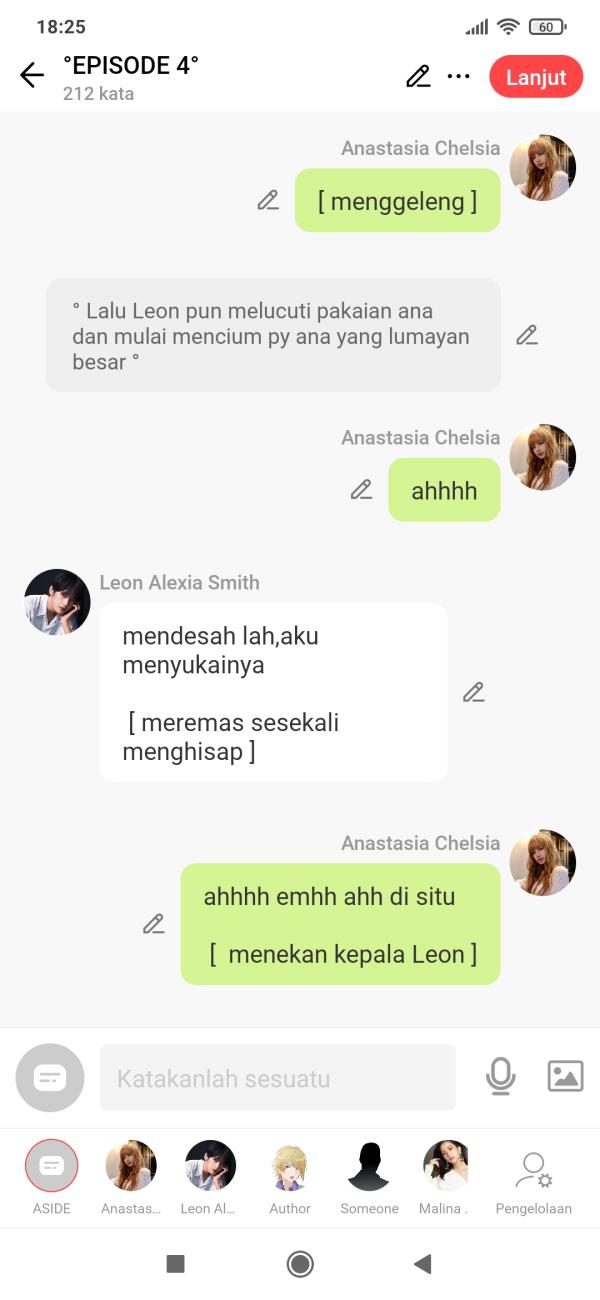The width and height of the screenshot is (600, 1300).
Task: Tap the edit pencil beside 'mendesah lah' message
Action: point(474,692)
